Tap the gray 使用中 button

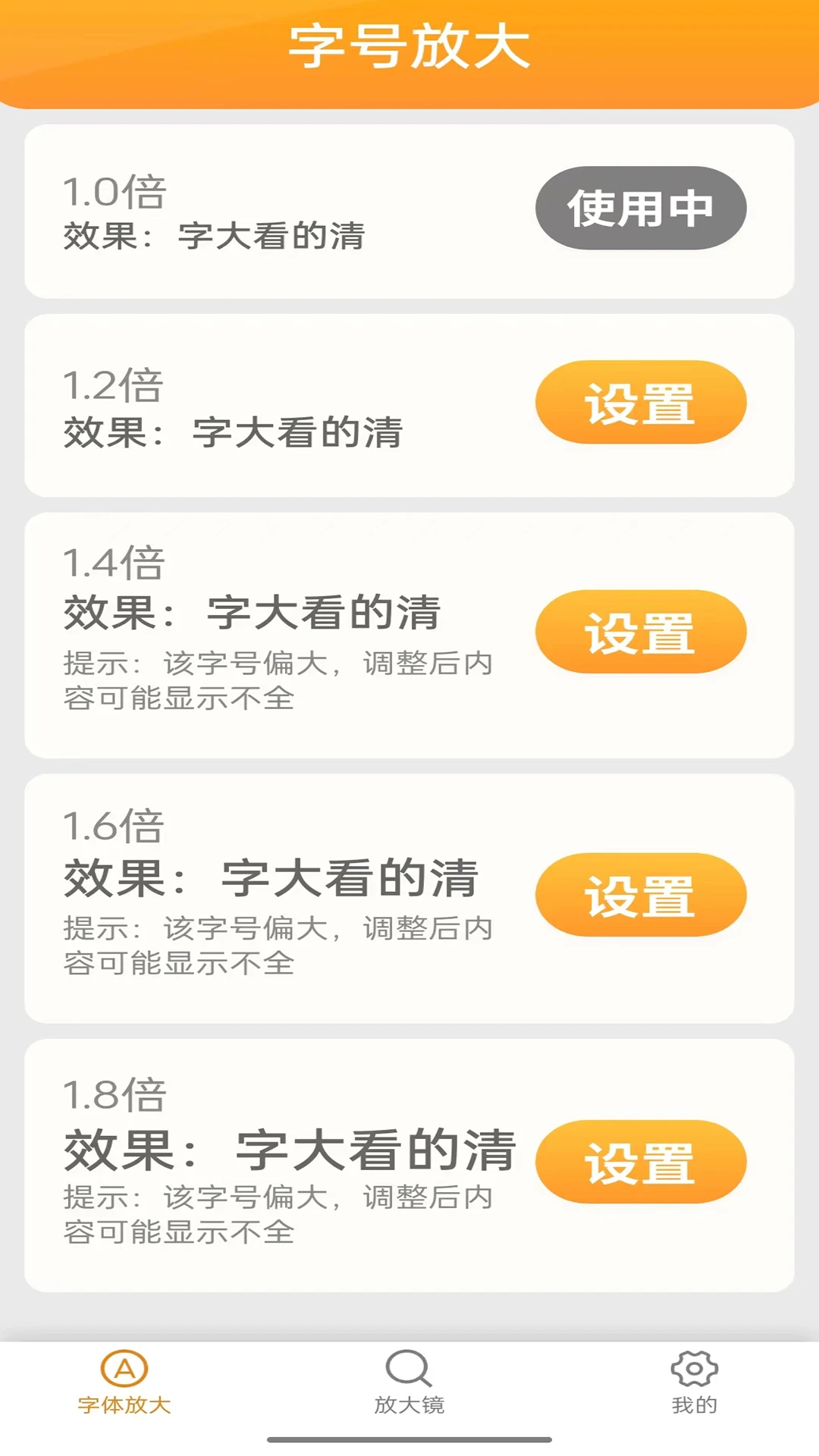641,207
